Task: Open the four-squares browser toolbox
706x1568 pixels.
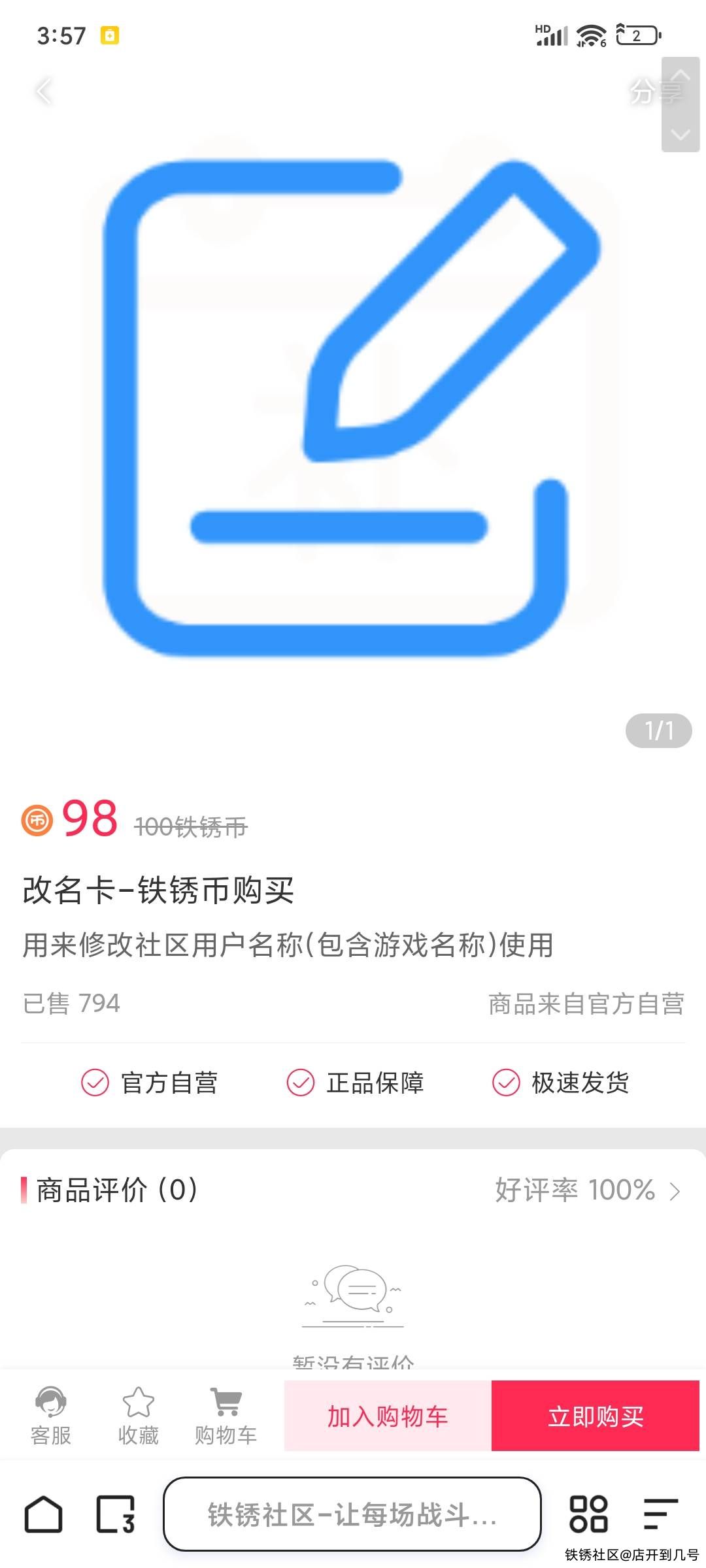Action: coord(588,1514)
